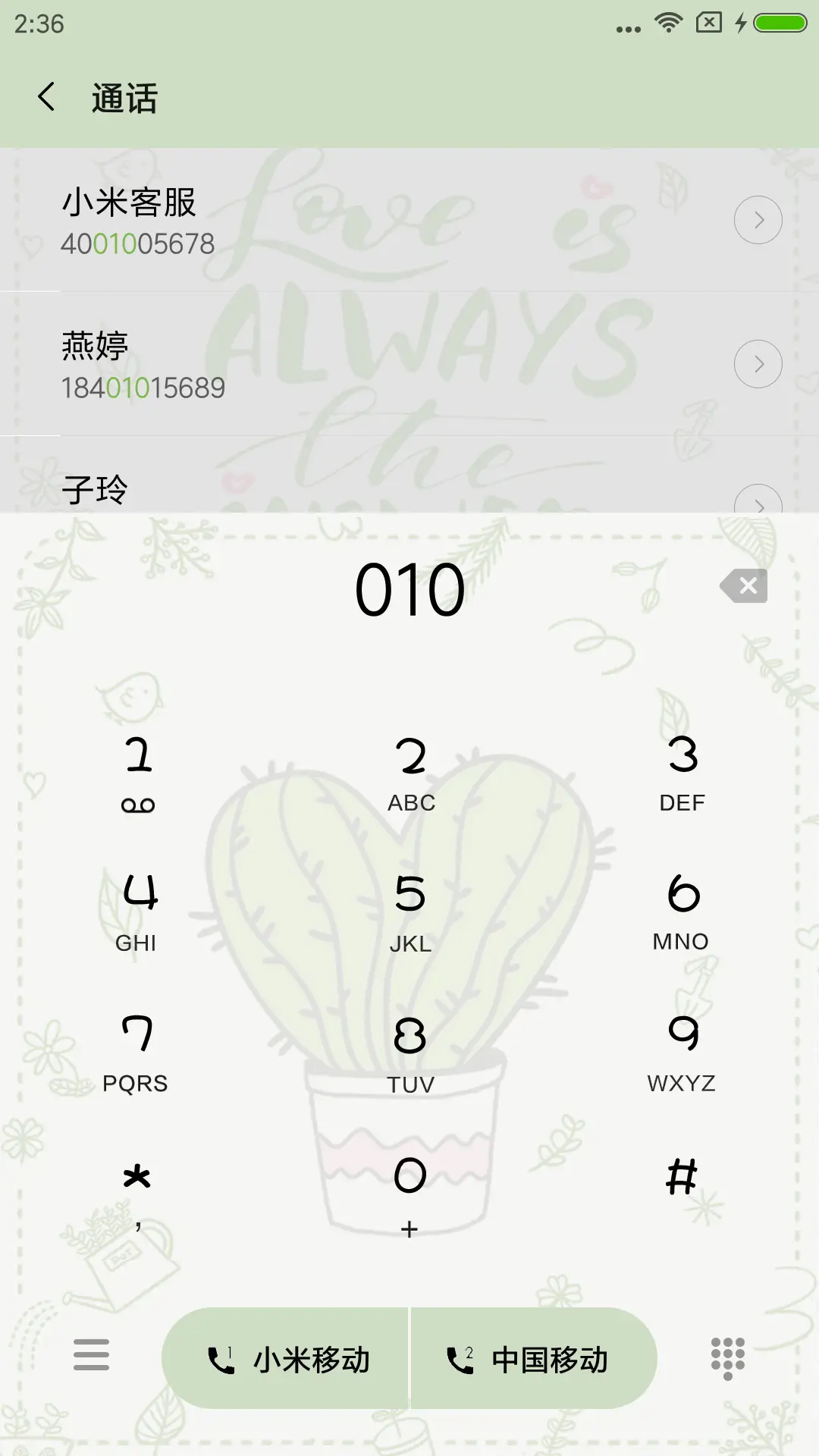819x1456 pixels.
Task: Select 燕婷's number 18401015689
Action: pyautogui.click(x=143, y=387)
